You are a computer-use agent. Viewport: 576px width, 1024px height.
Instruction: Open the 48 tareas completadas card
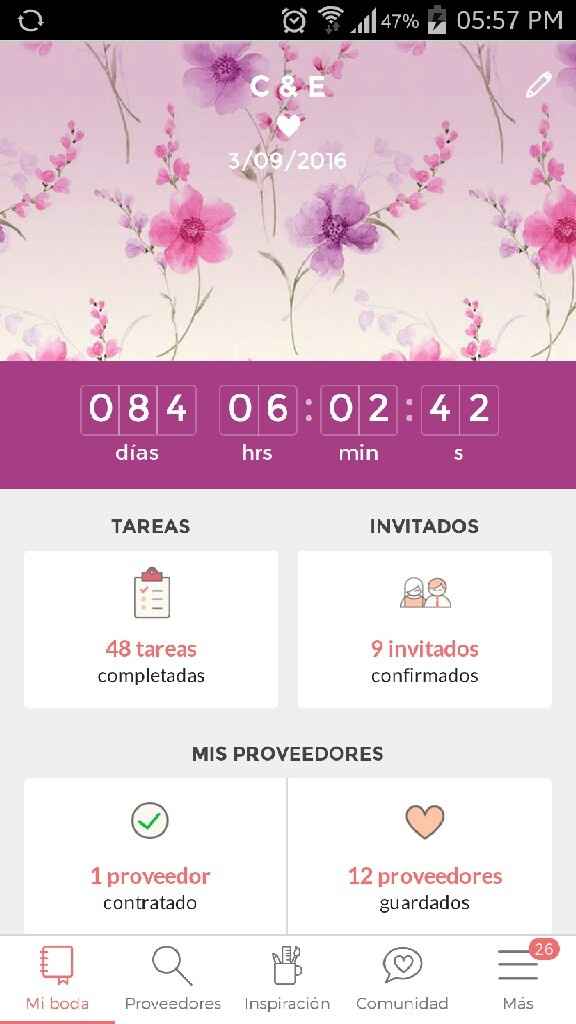(x=151, y=629)
